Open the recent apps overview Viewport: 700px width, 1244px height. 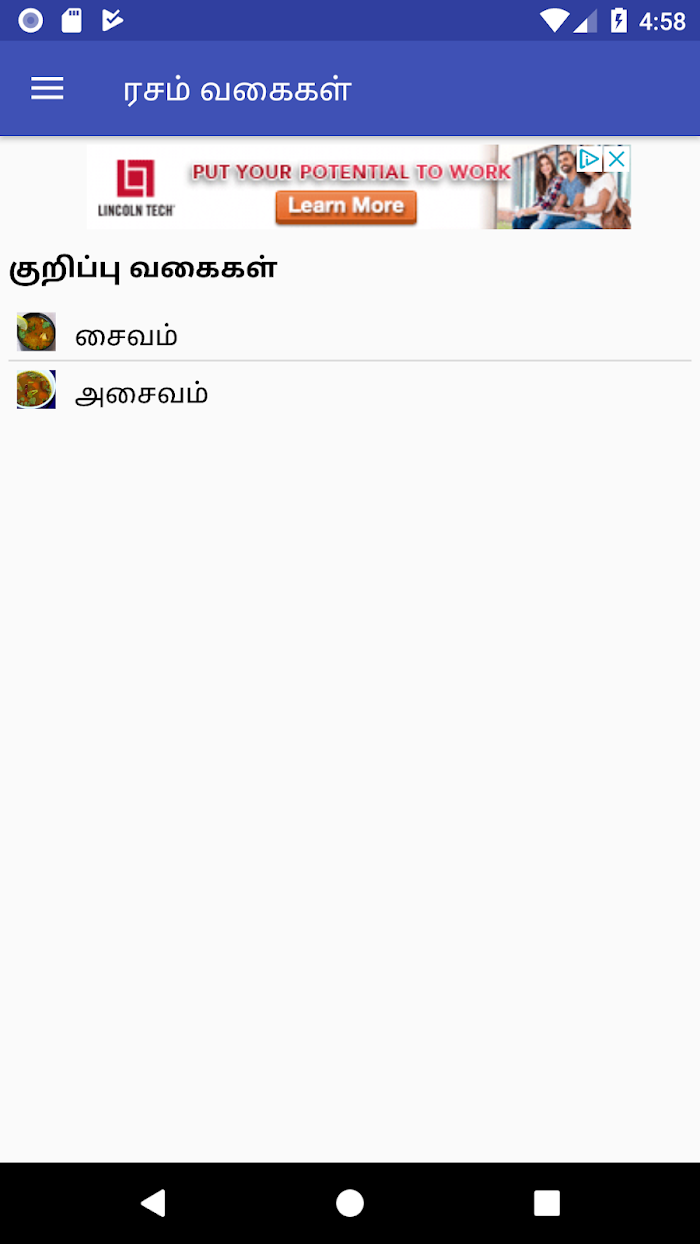tap(546, 1202)
